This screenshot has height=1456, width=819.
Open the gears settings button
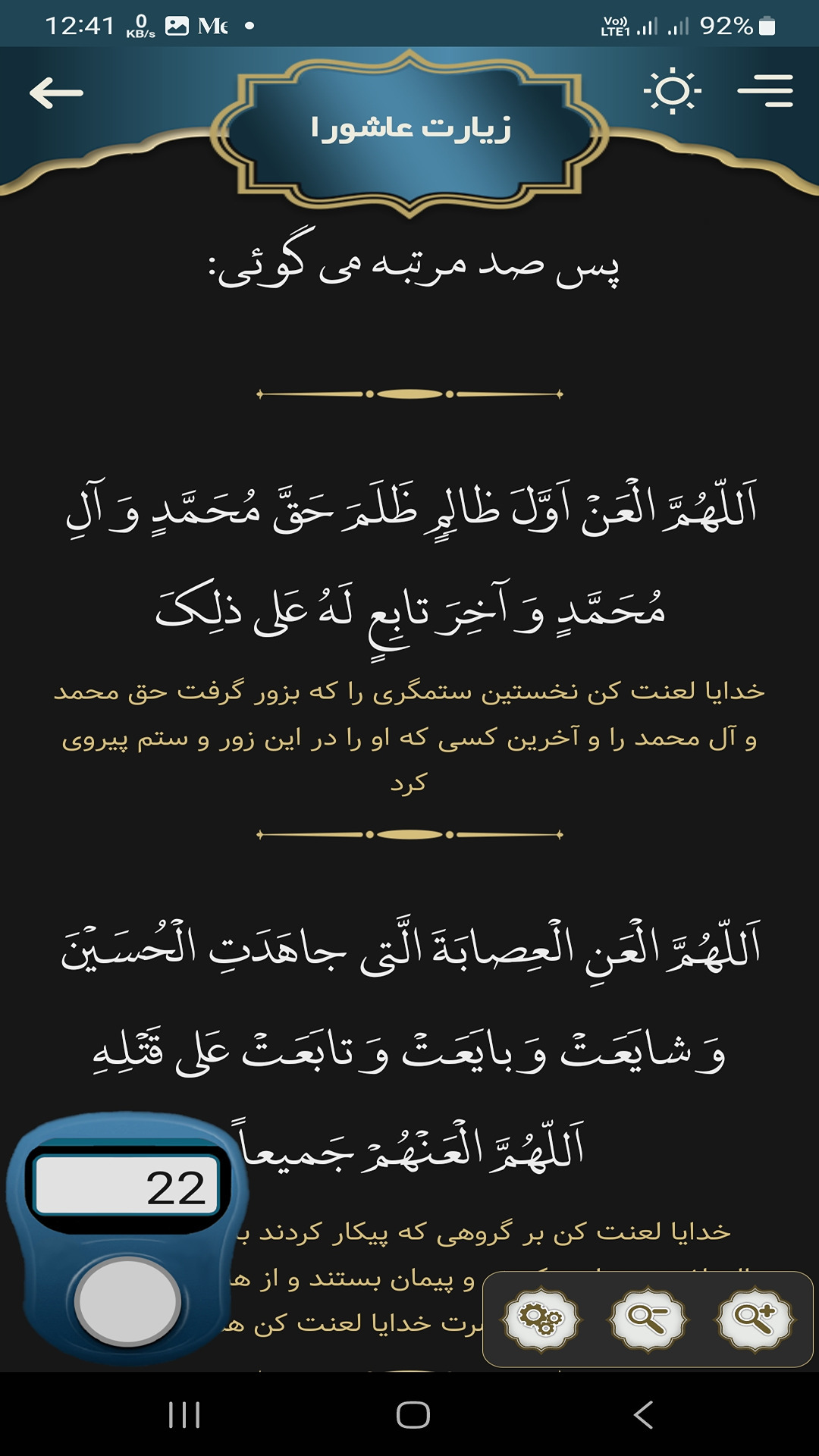point(541,1319)
